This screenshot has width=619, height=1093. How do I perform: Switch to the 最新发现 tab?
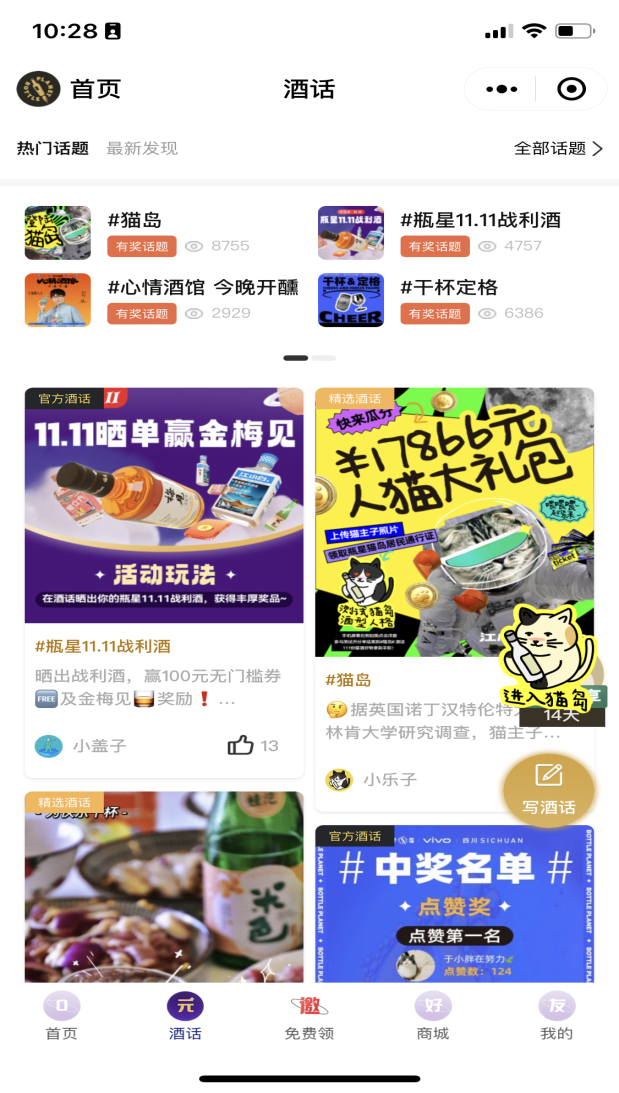(x=142, y=148)
